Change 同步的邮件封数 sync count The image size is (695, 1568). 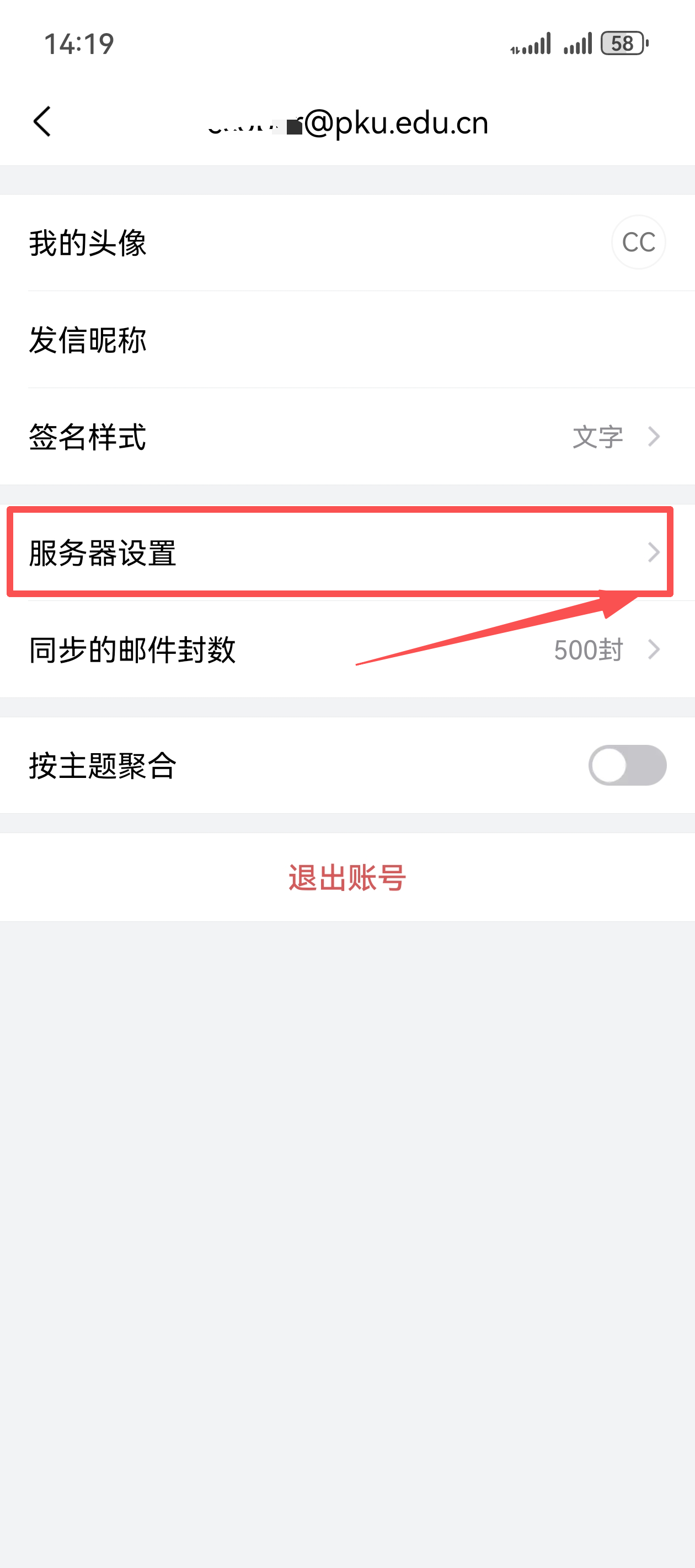(347, 649)
